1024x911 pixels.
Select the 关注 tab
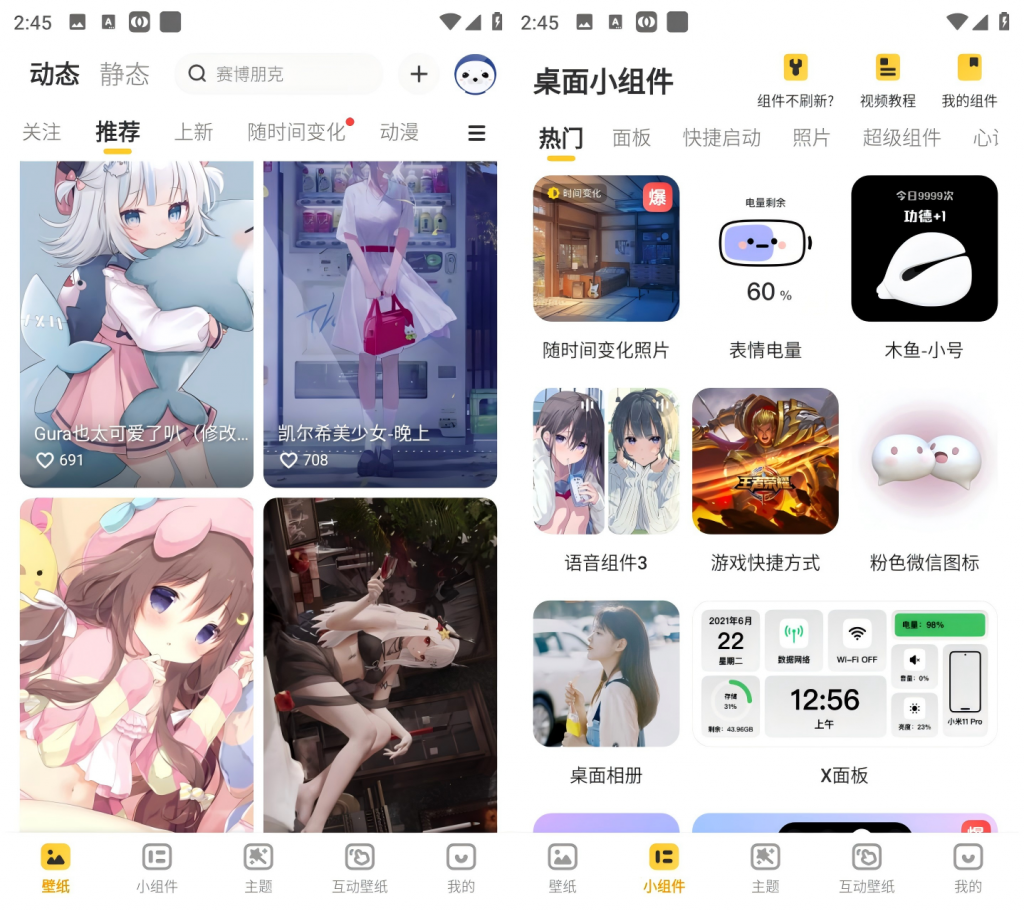click(x=42, y=132)
